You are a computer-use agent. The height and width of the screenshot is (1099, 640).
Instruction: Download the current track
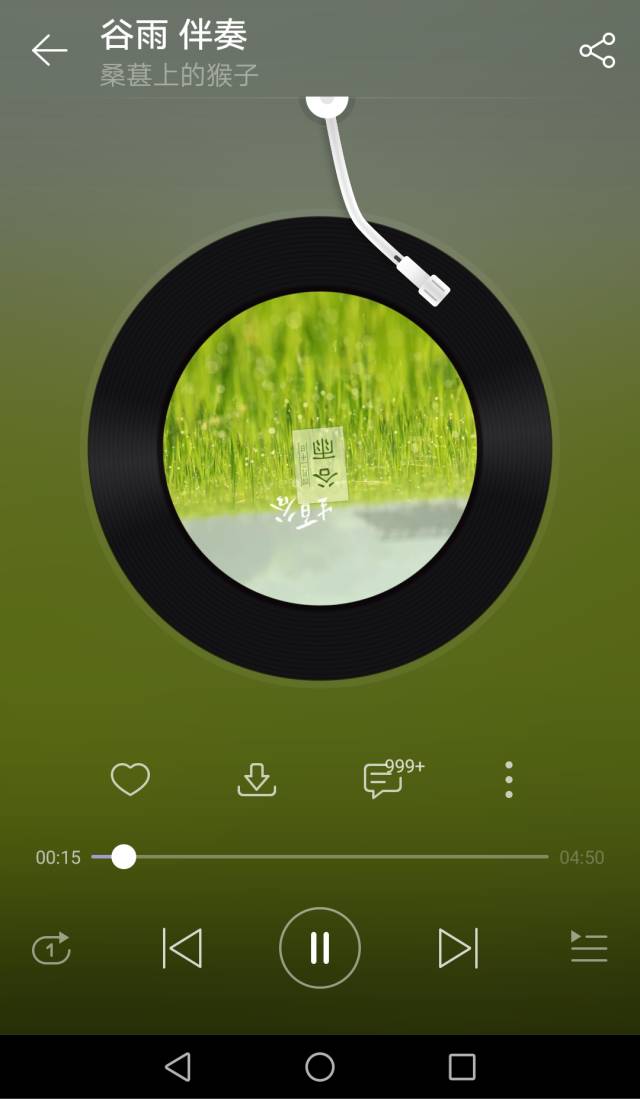pos(257,779)
